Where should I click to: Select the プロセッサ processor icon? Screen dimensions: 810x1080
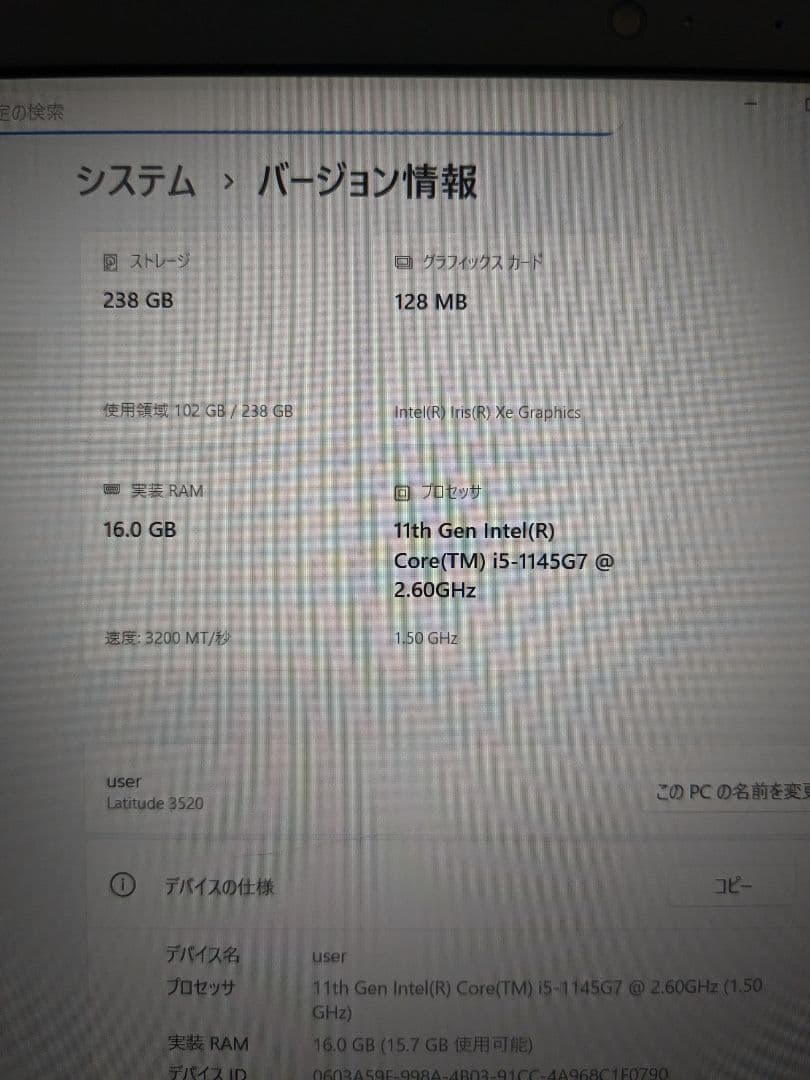[x=402, y=491]
